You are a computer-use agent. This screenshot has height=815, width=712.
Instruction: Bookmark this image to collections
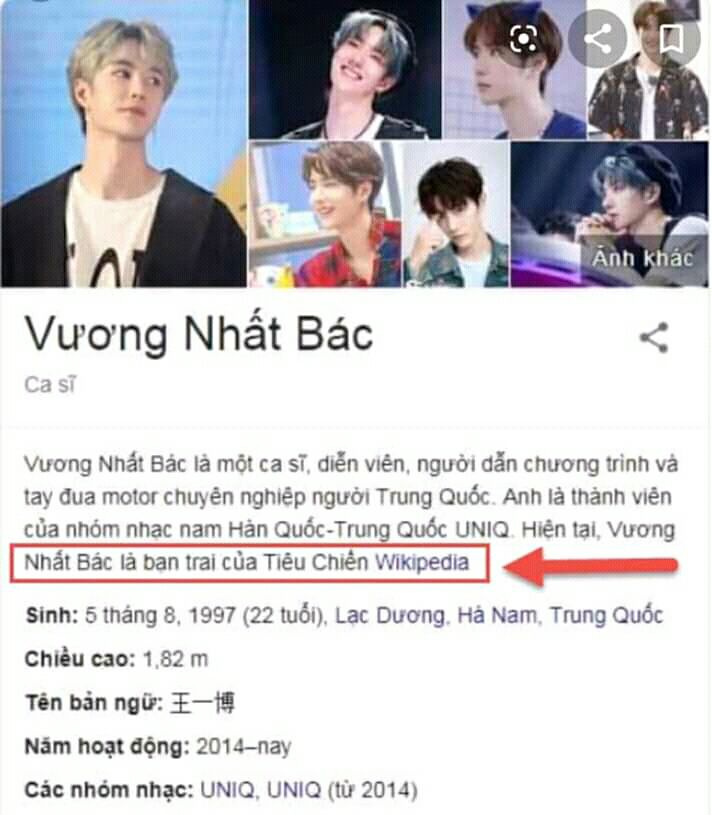[671, 40]
